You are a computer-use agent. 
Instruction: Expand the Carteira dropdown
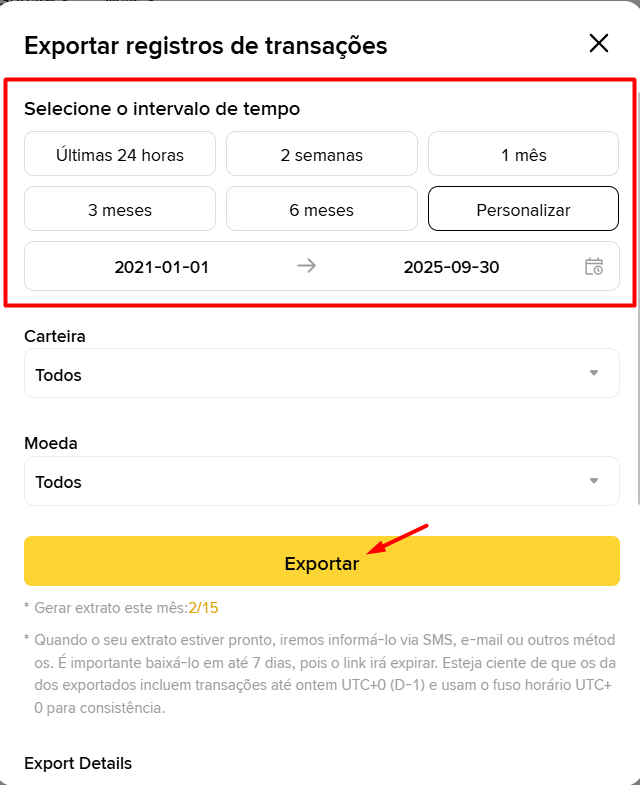click(321, 374)
